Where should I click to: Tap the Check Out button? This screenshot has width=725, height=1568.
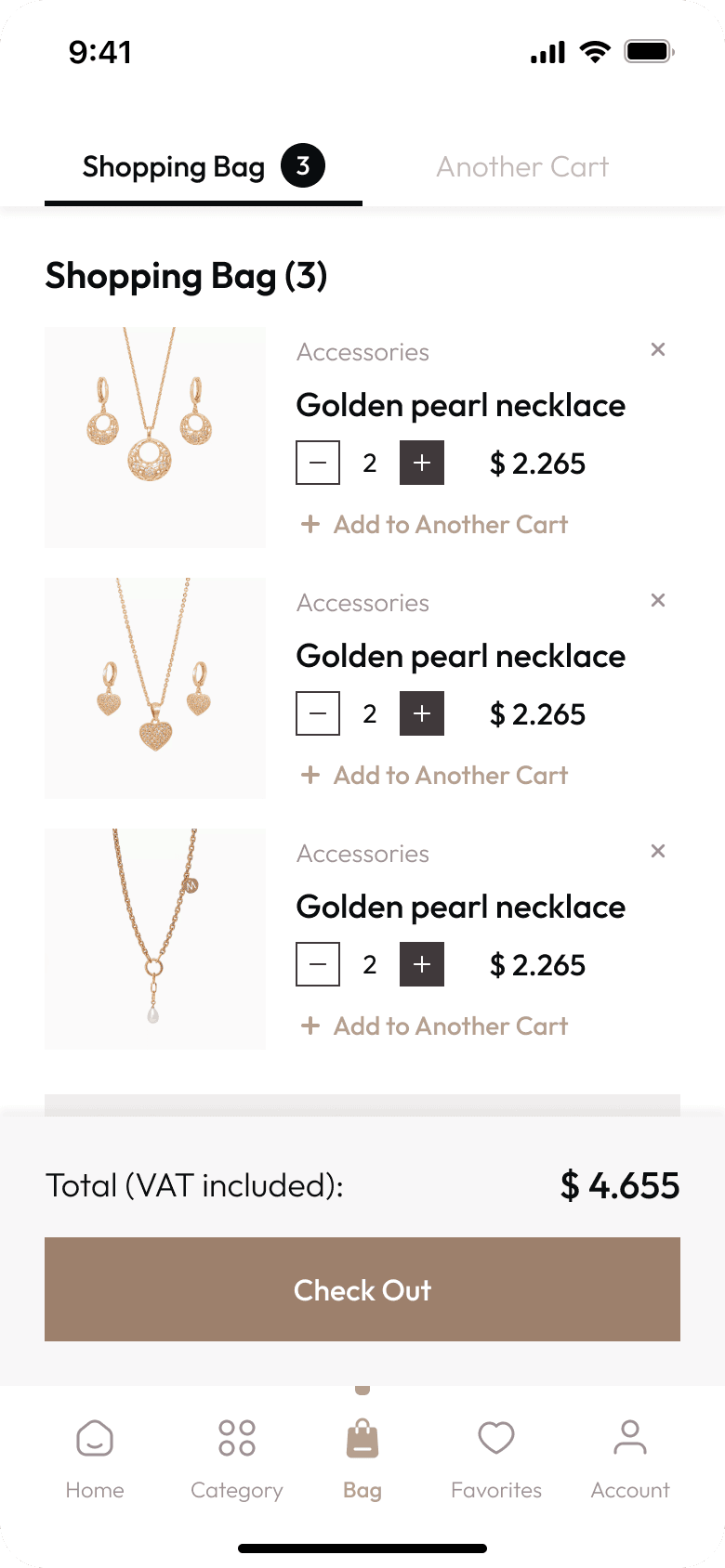tap(362, 1289)
